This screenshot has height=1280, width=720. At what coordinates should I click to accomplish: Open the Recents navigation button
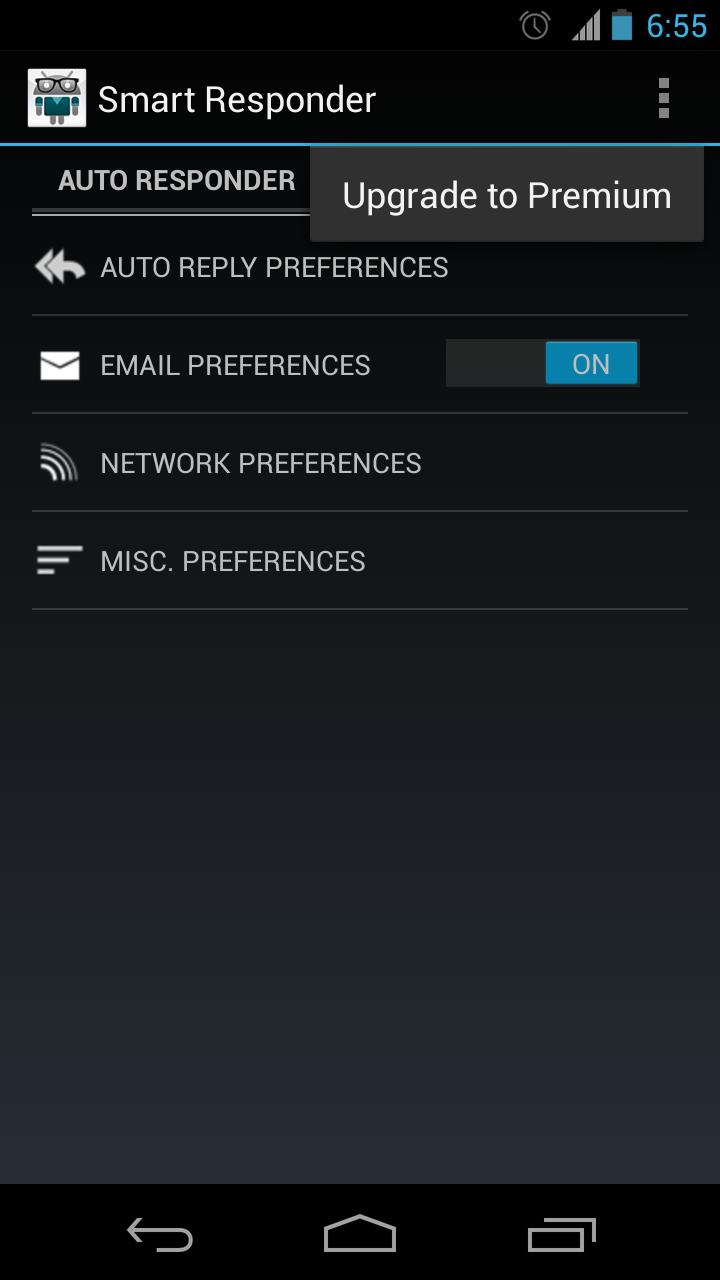pos(560,1235)
